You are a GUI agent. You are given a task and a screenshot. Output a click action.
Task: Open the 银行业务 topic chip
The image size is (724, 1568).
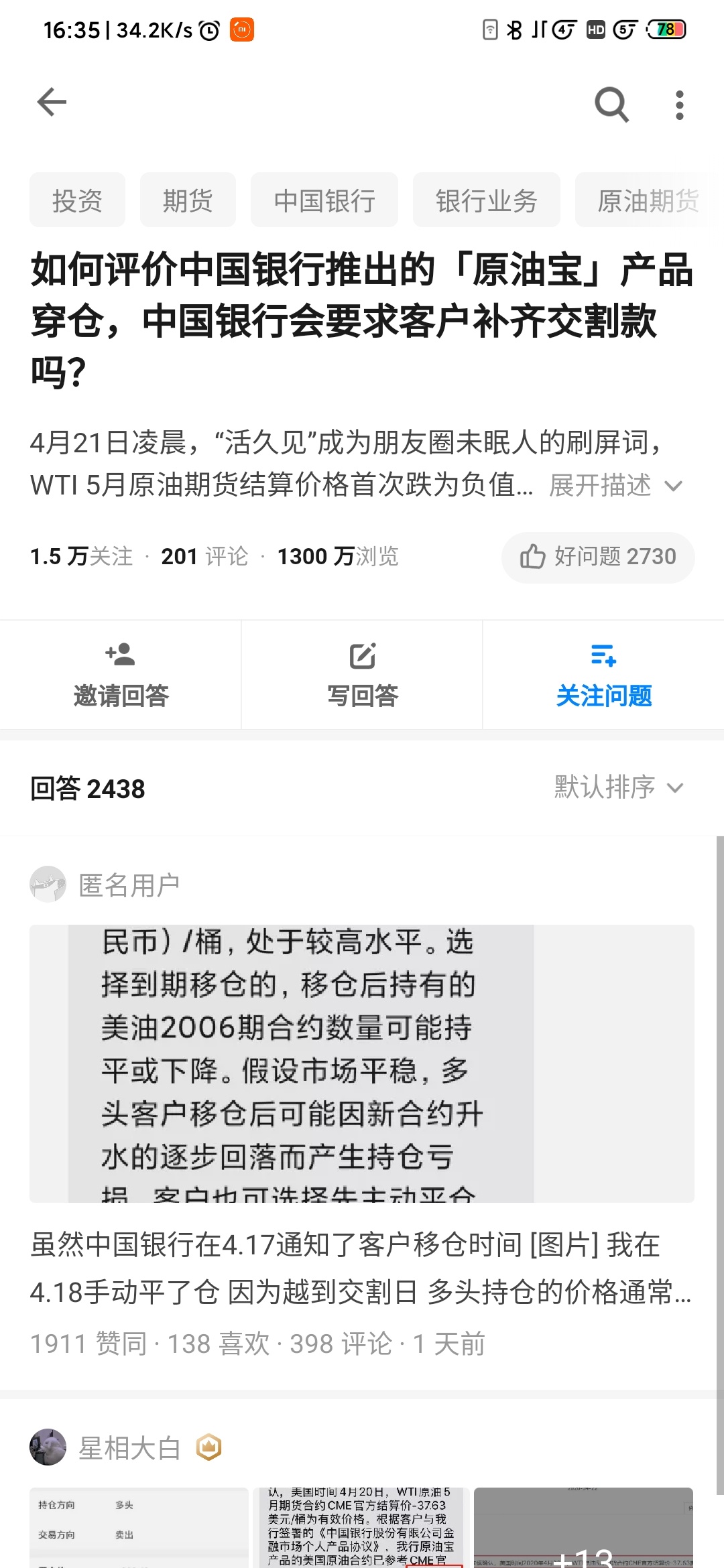[x=486, y=200]
